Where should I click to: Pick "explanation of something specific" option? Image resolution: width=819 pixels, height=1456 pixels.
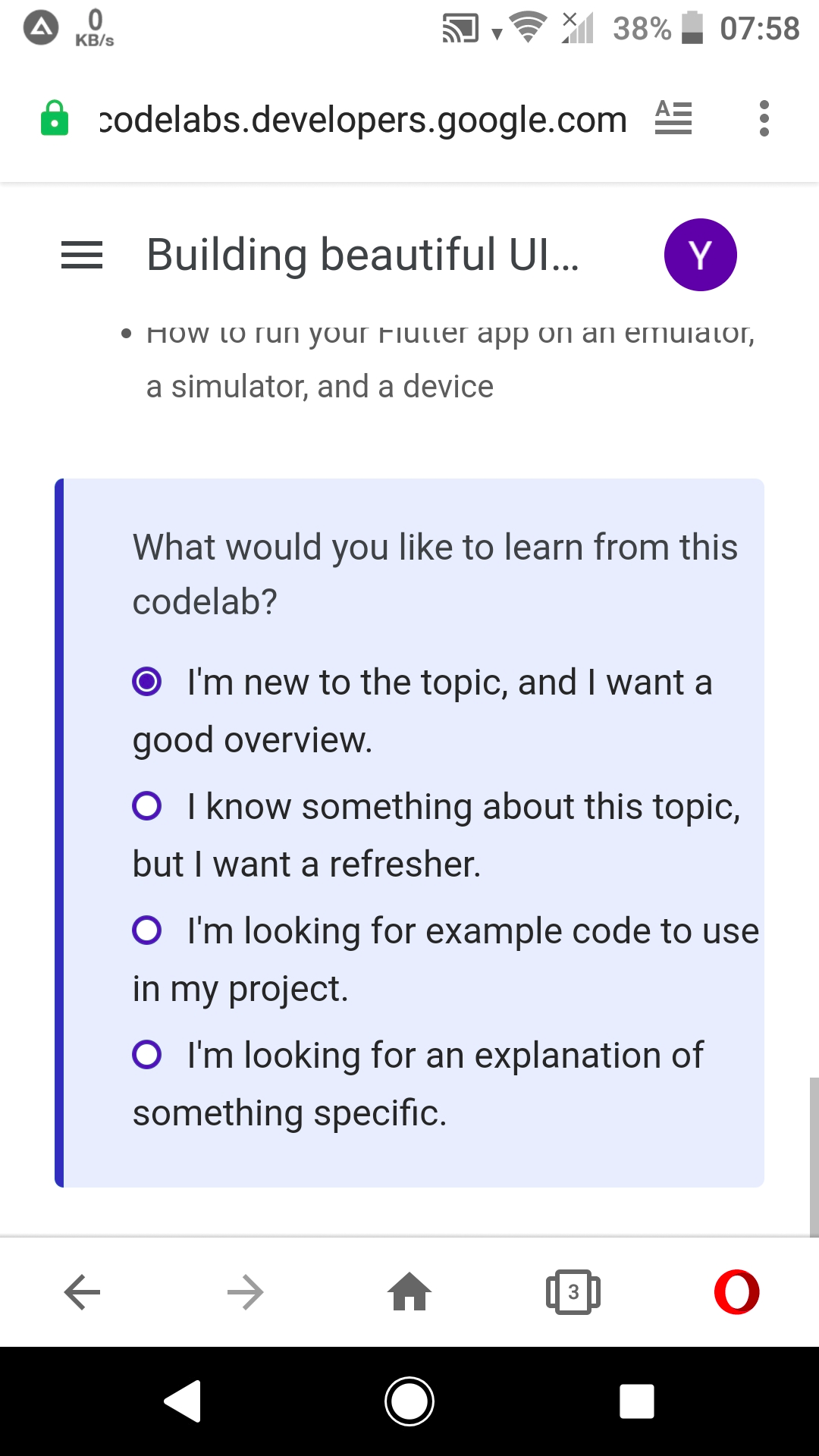146,1055
